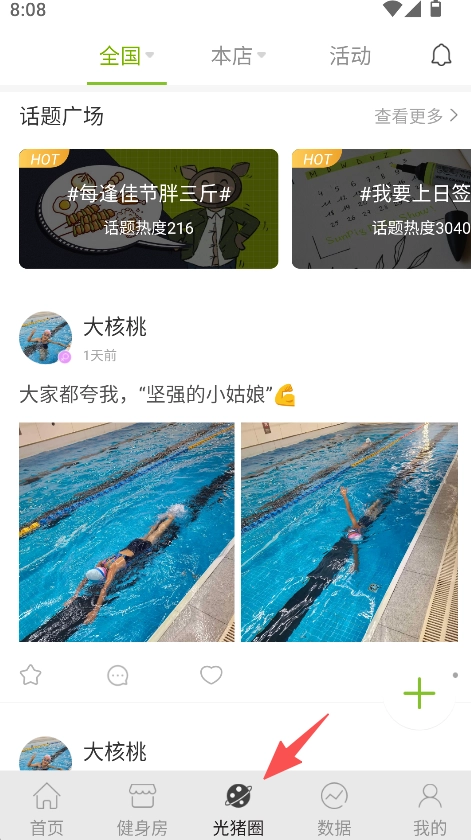The width and height of the screenshot is (471, 840).
Task: Tap 查看更多 to see more topics
Action: pyautogui.click(x=416, y=116)
